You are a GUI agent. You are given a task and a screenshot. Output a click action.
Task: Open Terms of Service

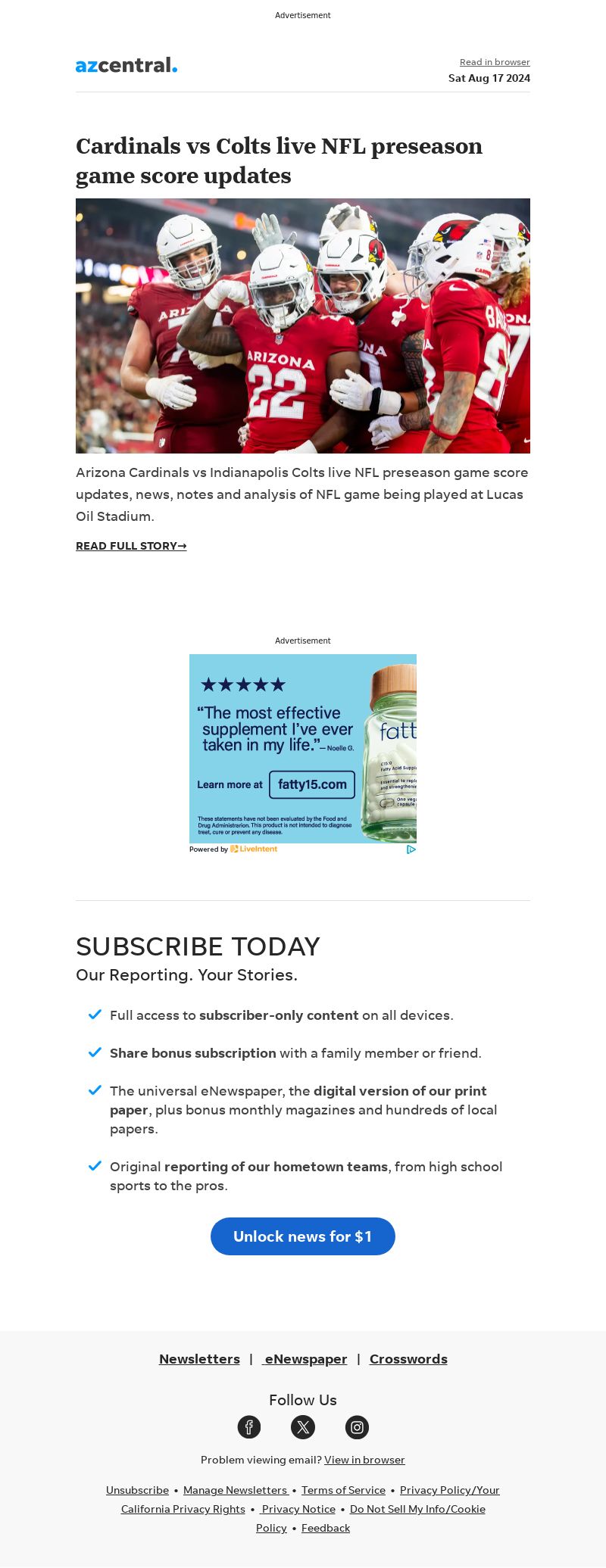(x=343, y=1490)
